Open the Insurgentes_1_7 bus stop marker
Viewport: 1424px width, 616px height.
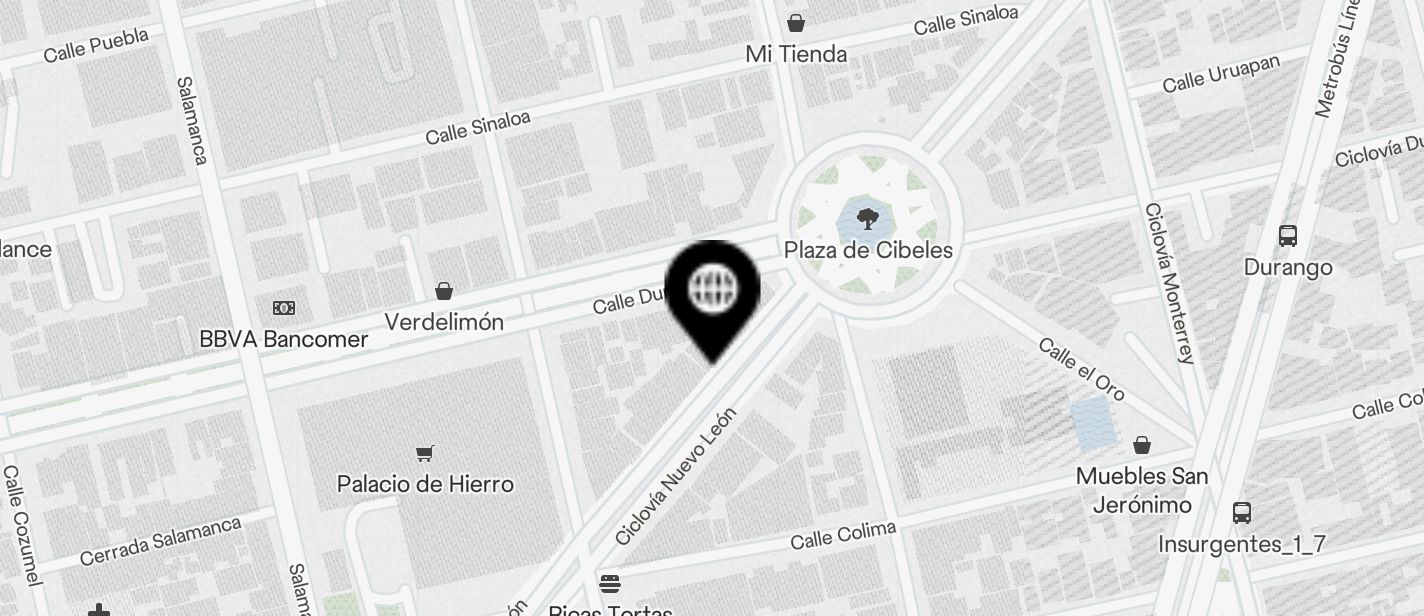1242,513
